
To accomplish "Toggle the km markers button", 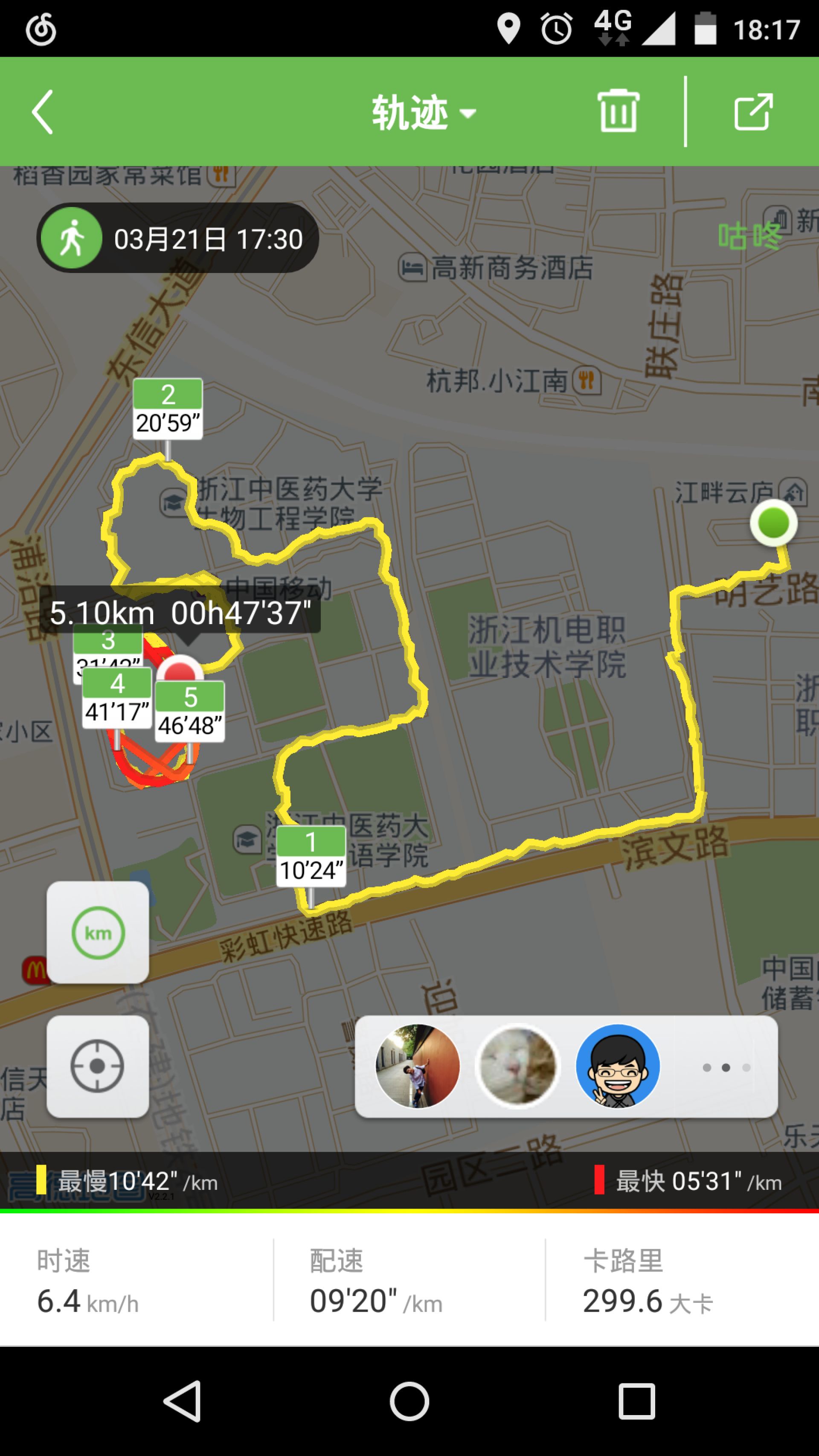I will click(x=98, y=933).
